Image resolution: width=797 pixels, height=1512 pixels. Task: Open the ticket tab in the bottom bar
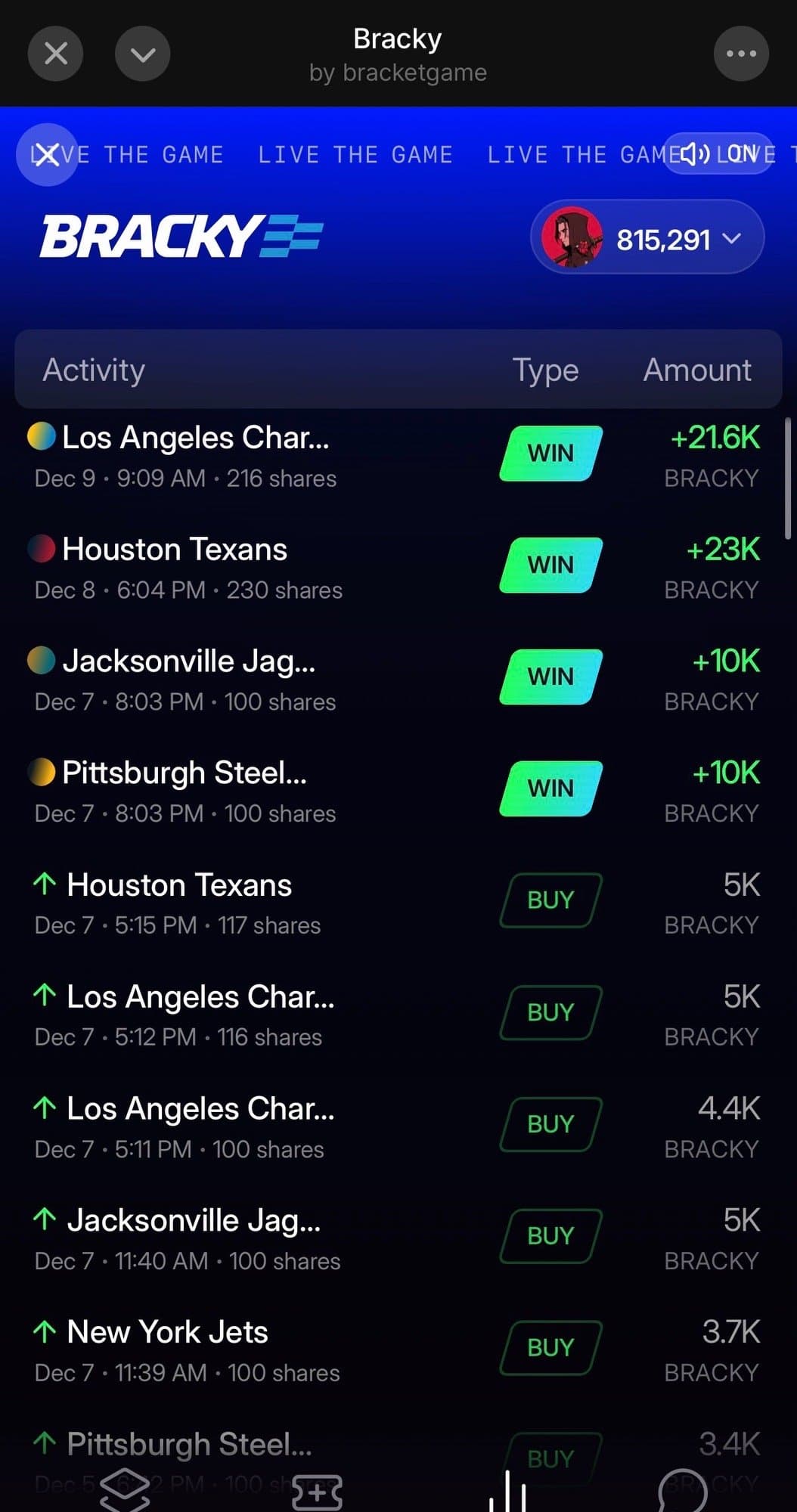point(318,1492)
